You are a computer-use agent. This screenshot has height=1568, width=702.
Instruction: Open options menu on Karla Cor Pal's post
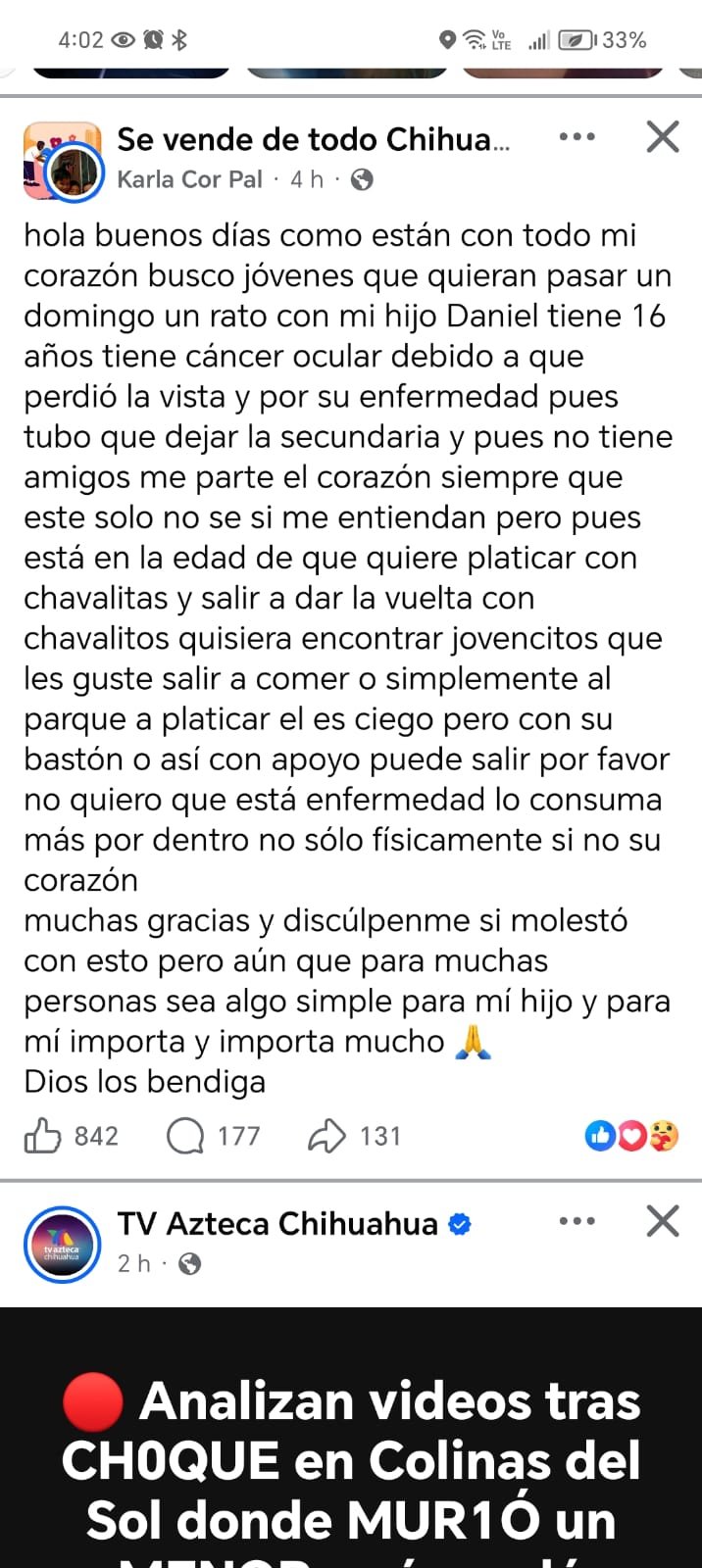(577, 137)
